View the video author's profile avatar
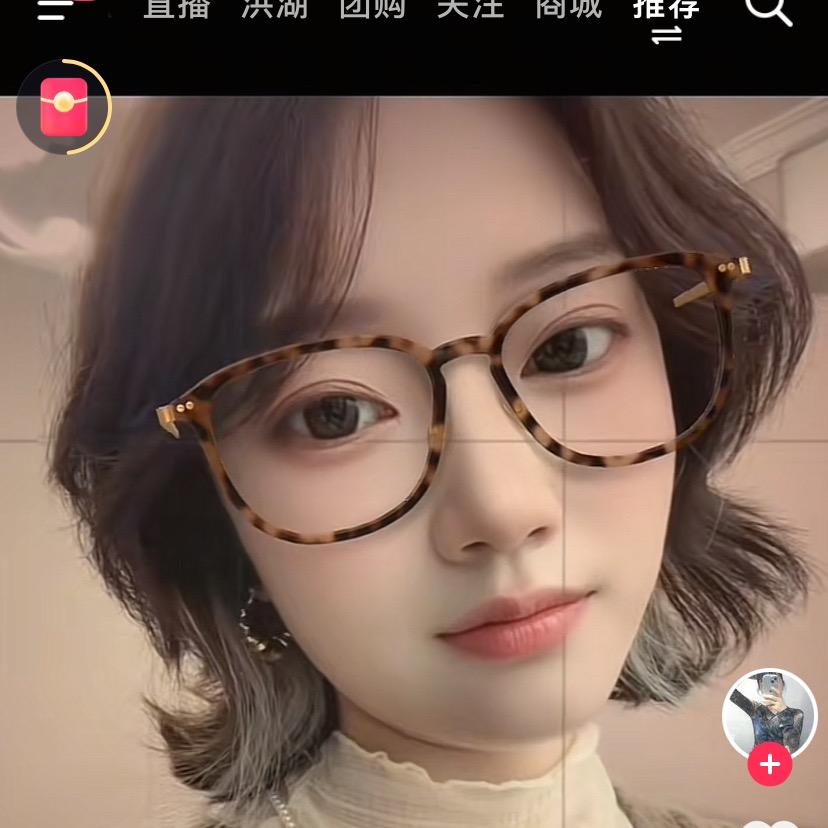This screenshot has width=828, height=828. [769, 714]
